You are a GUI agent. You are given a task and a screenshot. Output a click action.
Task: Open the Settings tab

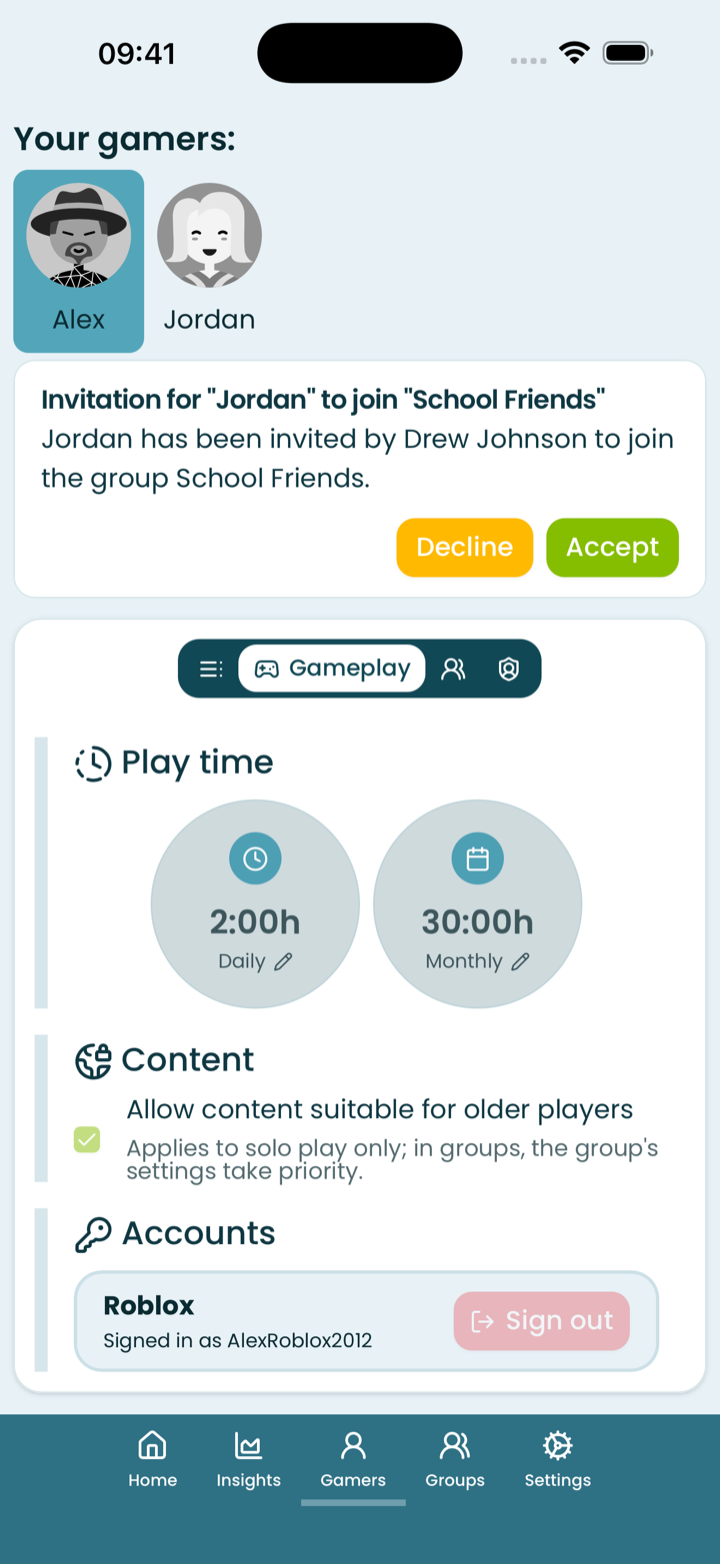(557, 1460)
